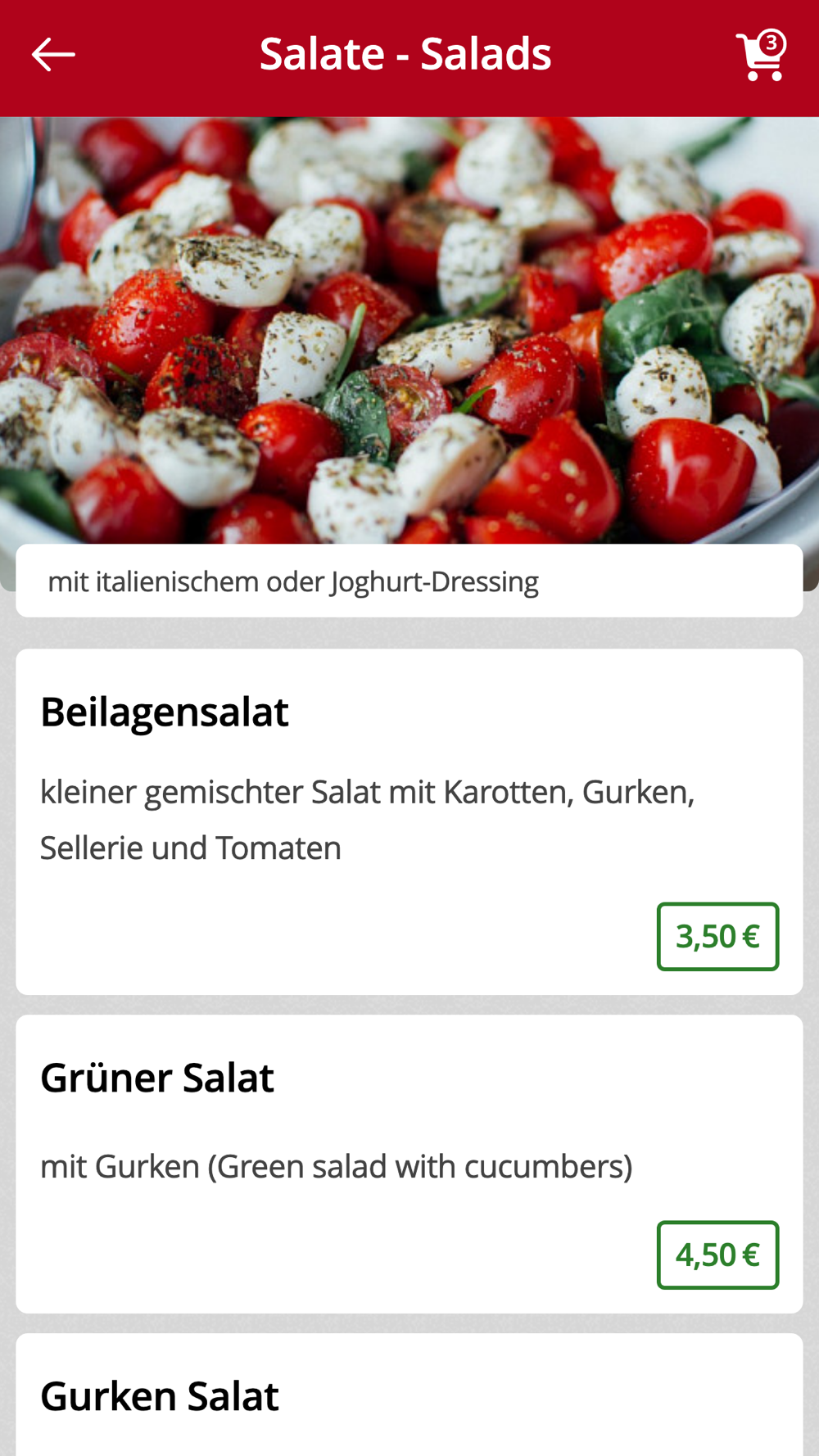
Task: Go back using the arrow icon
Action: click(53, 55)
